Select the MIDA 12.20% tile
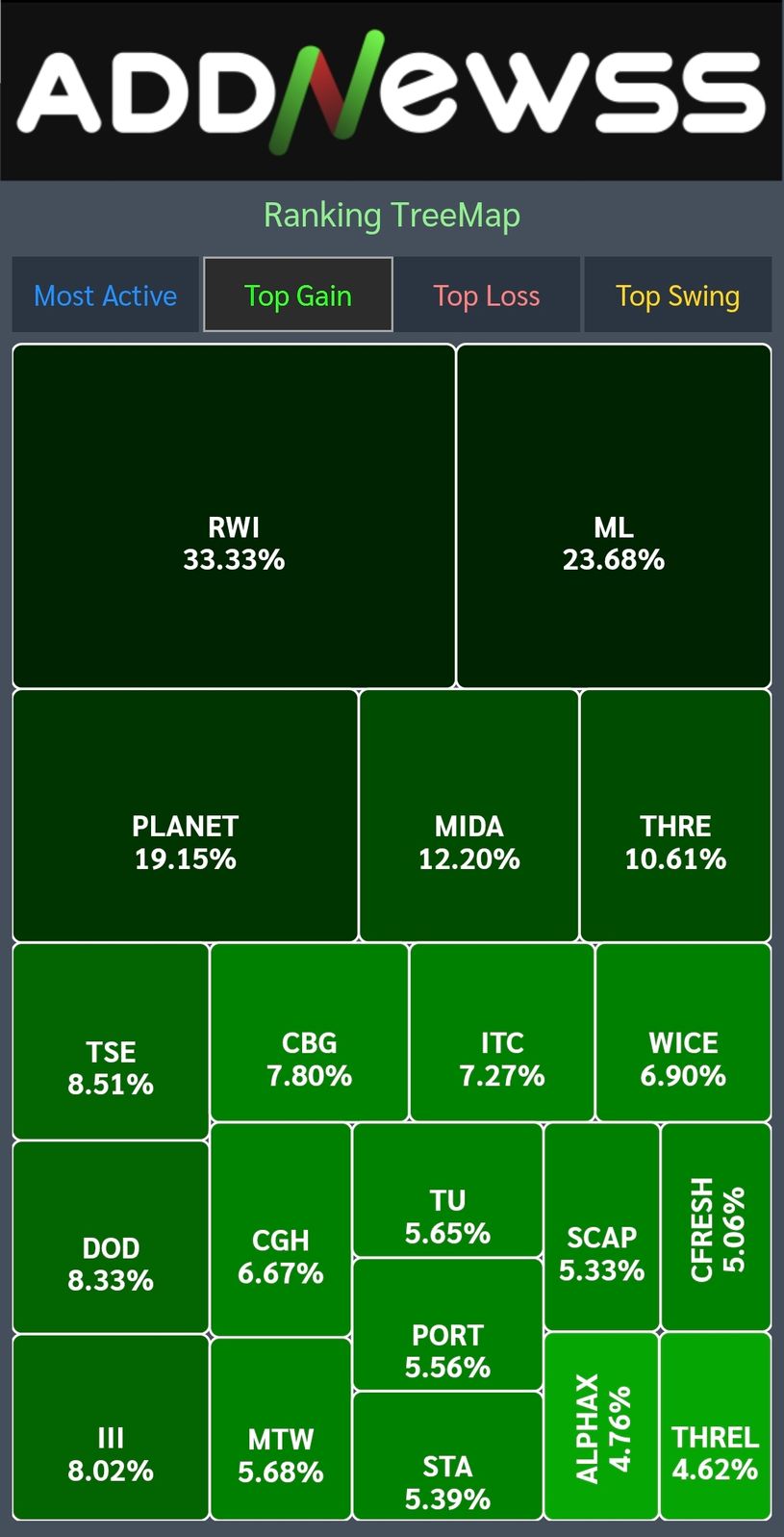The image size is (784, 1537). [x=468, y=815]
